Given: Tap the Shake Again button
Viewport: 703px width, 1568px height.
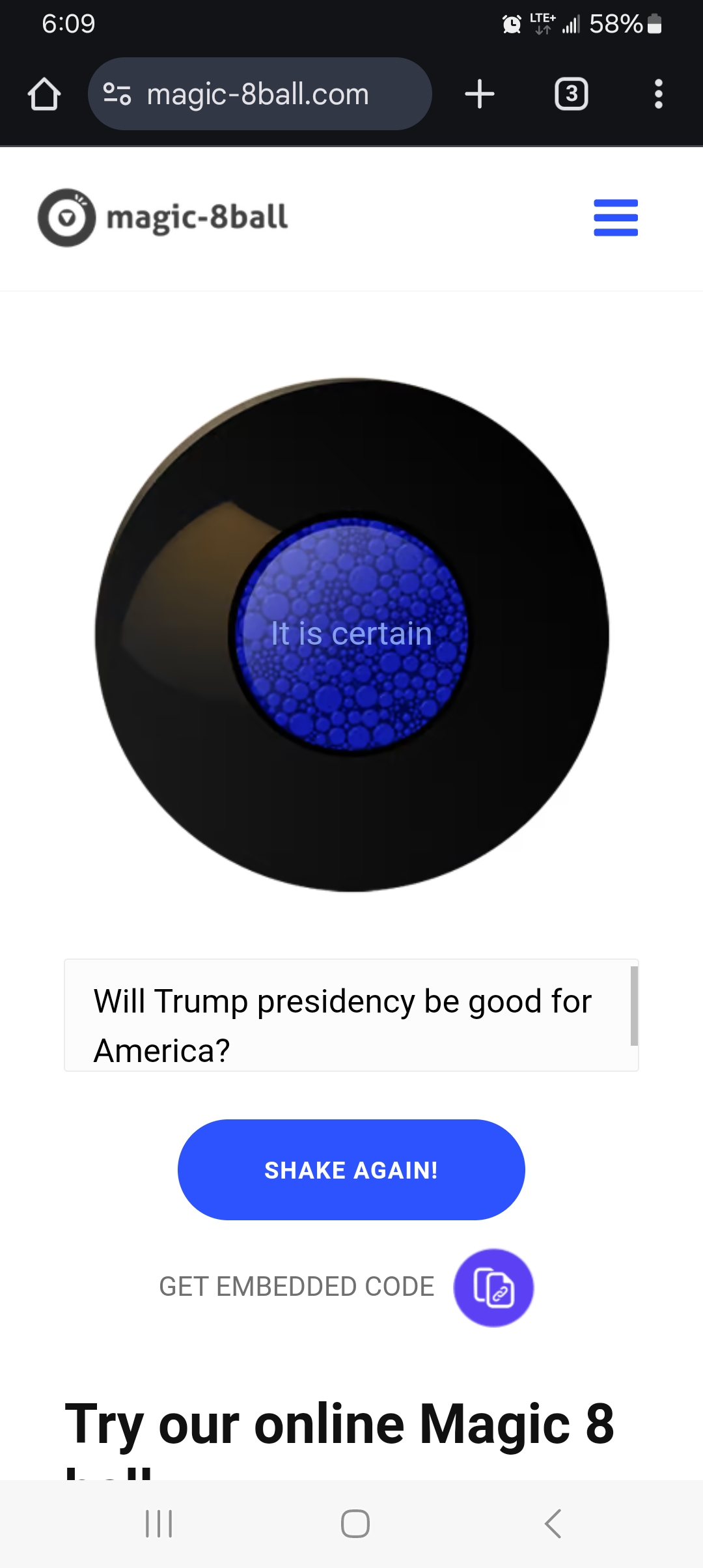Looking at the screenshot, I should click(351, 1169).
